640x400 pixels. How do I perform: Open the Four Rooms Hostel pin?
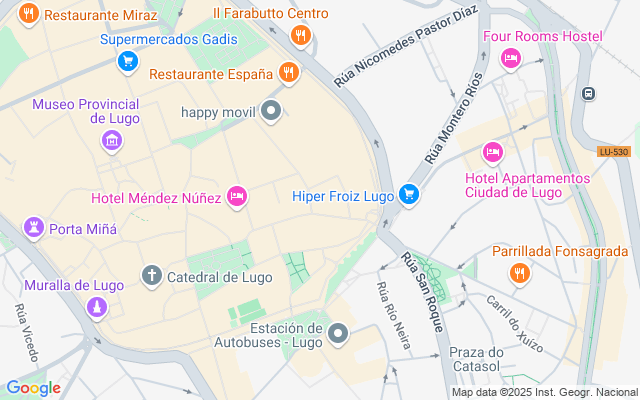coord(511,59)
